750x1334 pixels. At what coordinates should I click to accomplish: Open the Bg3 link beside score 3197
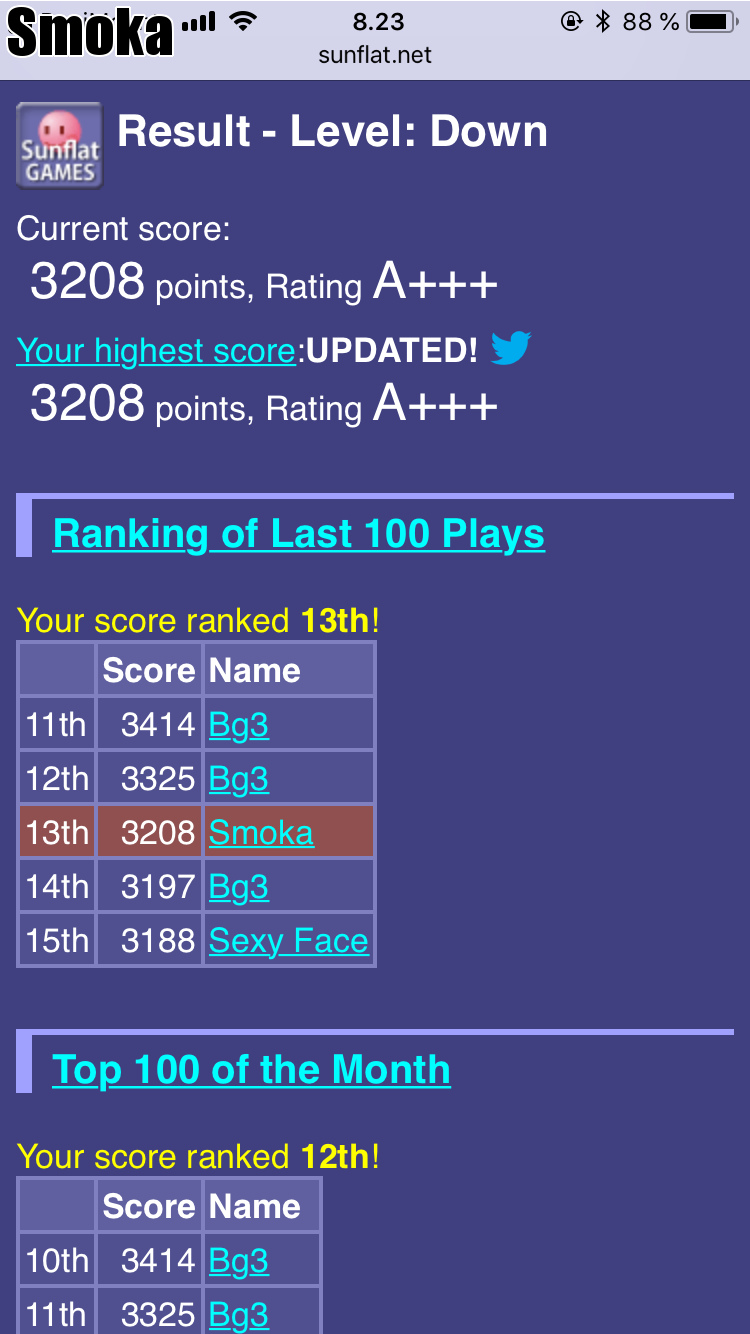coord(238,887)
